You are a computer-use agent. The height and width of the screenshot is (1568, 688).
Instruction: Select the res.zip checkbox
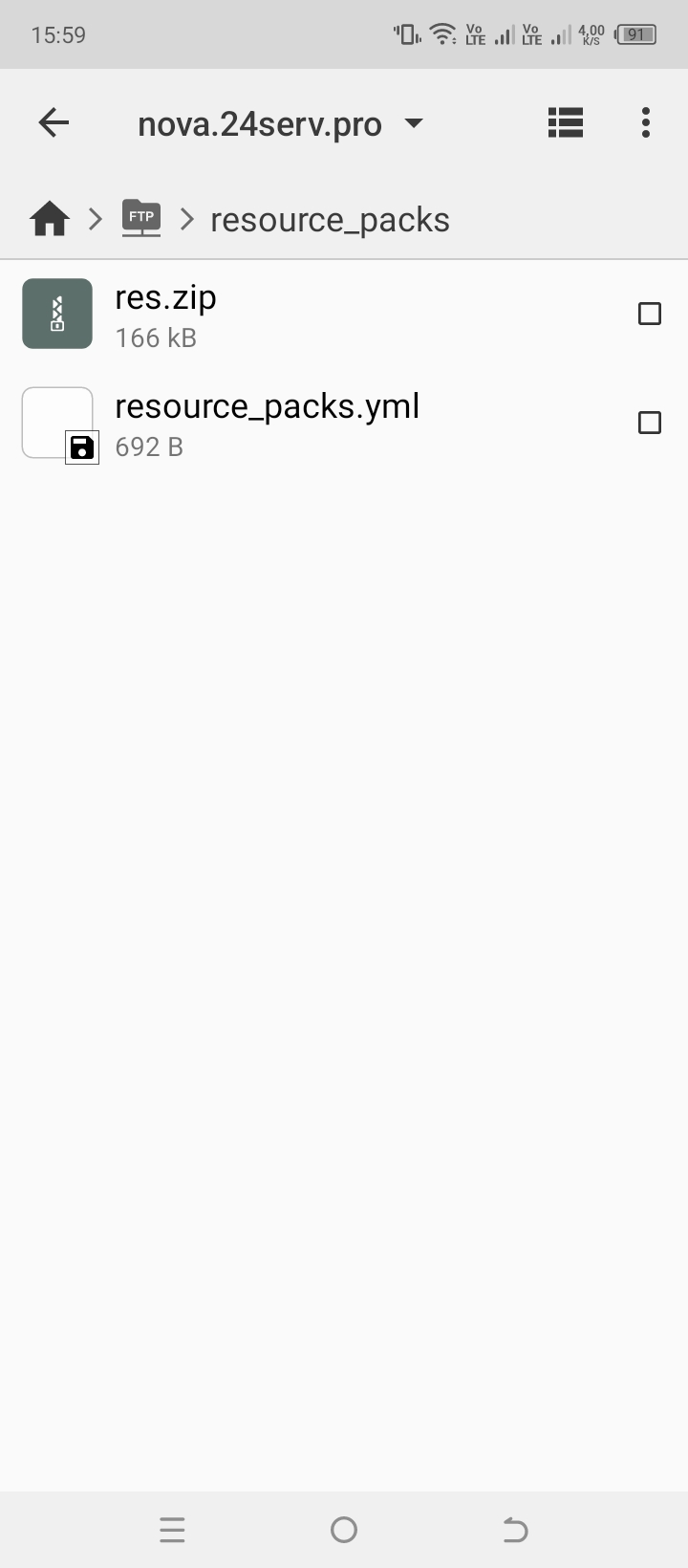[650, 314]
